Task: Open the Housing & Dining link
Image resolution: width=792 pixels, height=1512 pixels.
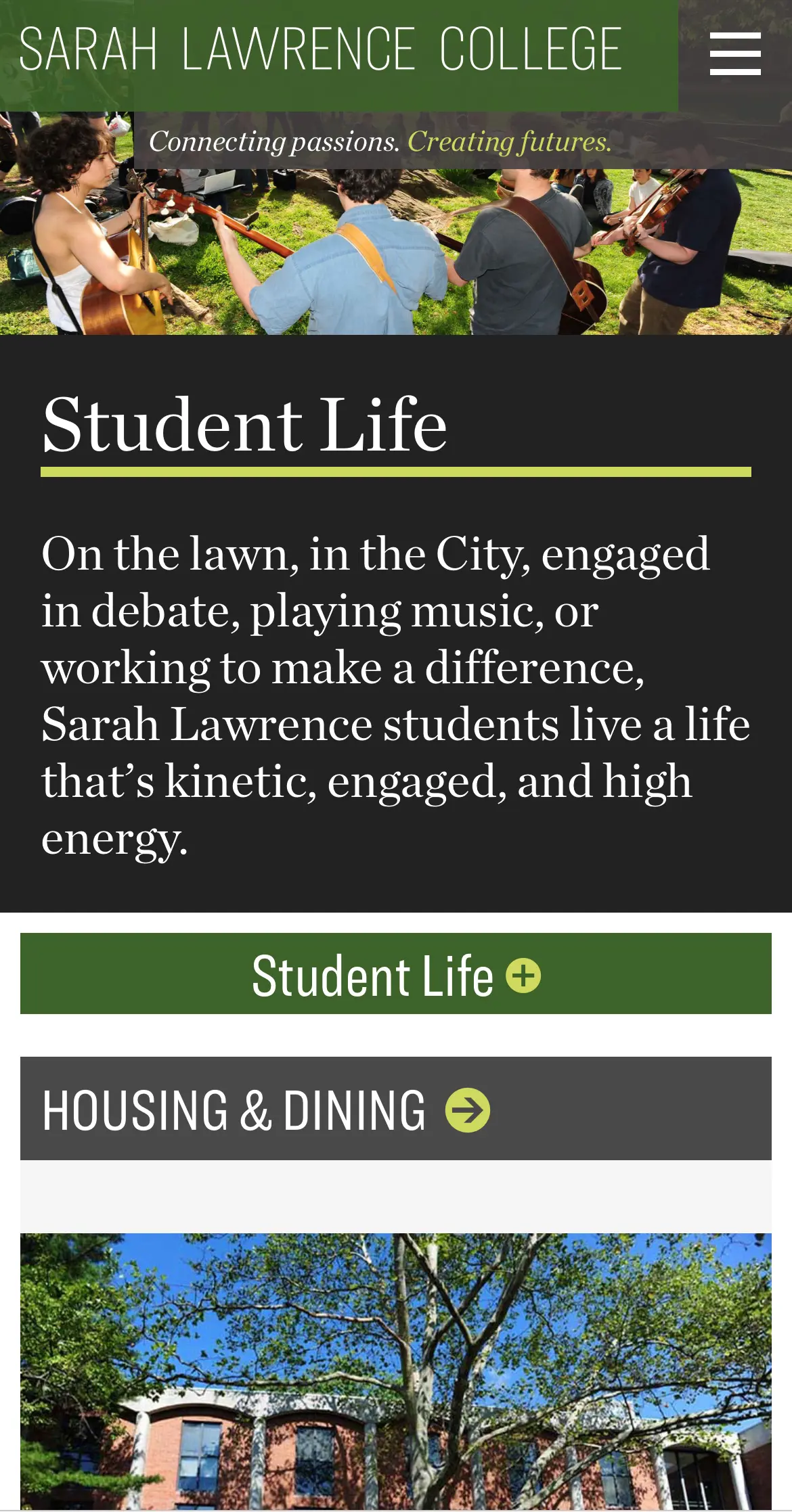Action: click(x=265, y=1110)
